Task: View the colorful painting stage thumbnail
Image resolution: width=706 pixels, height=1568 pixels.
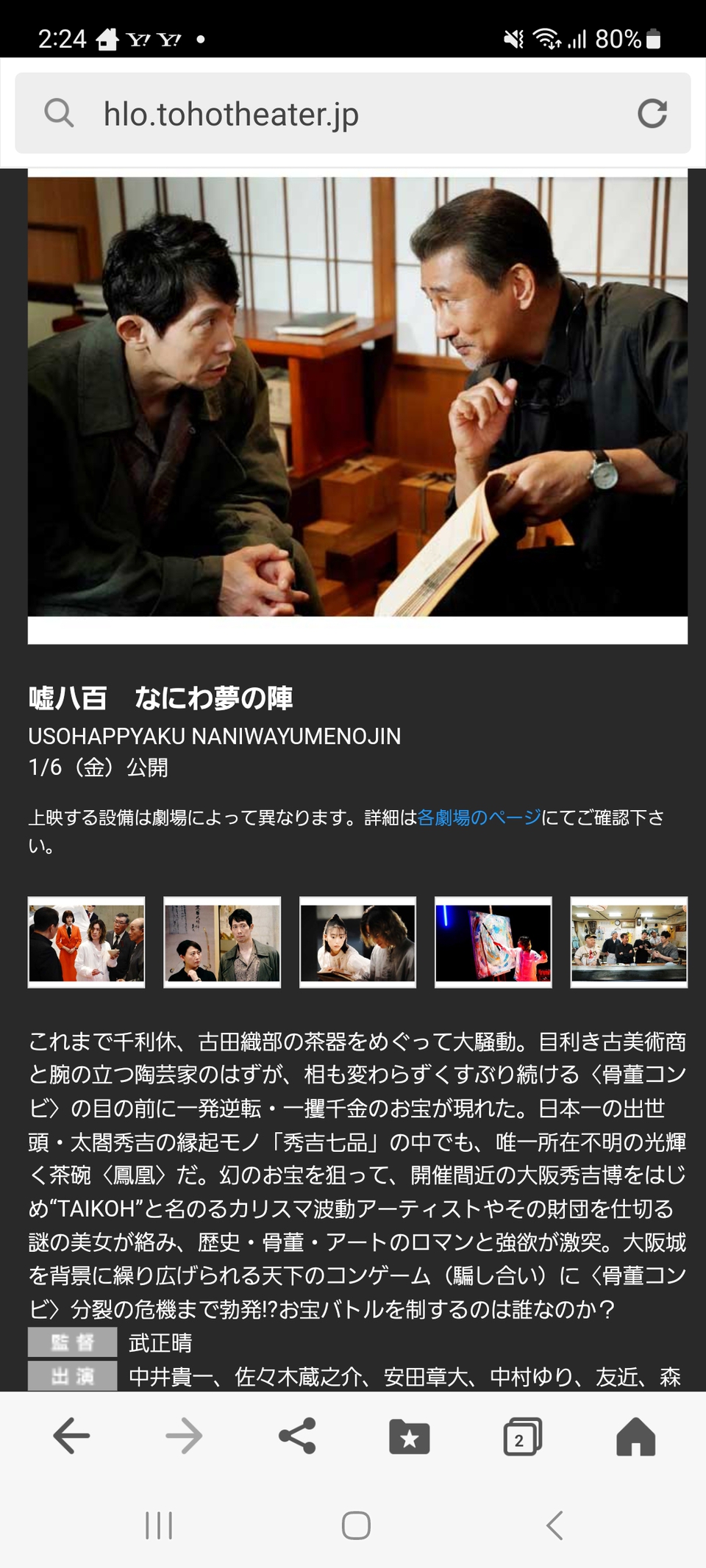Action: [493, 942]
